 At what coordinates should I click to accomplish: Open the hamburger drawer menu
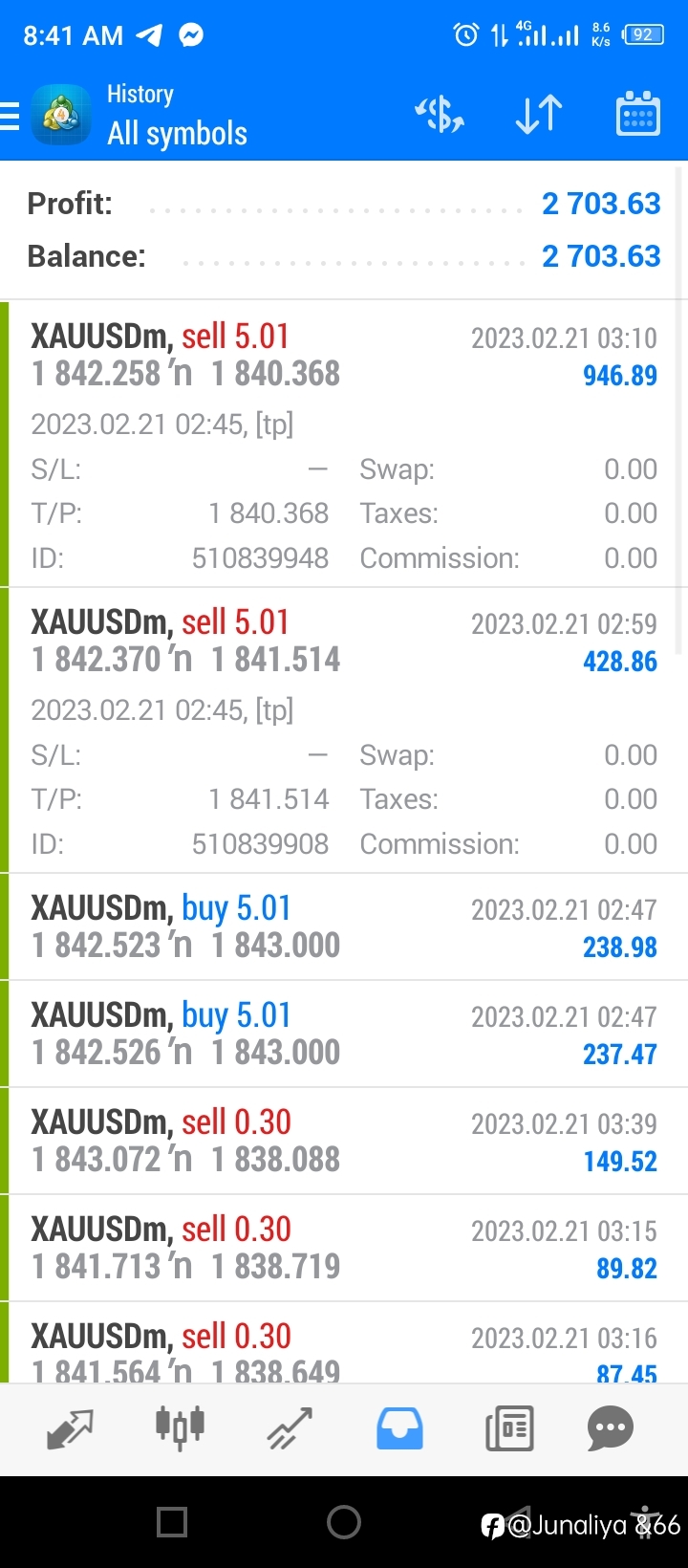[10, 116]
